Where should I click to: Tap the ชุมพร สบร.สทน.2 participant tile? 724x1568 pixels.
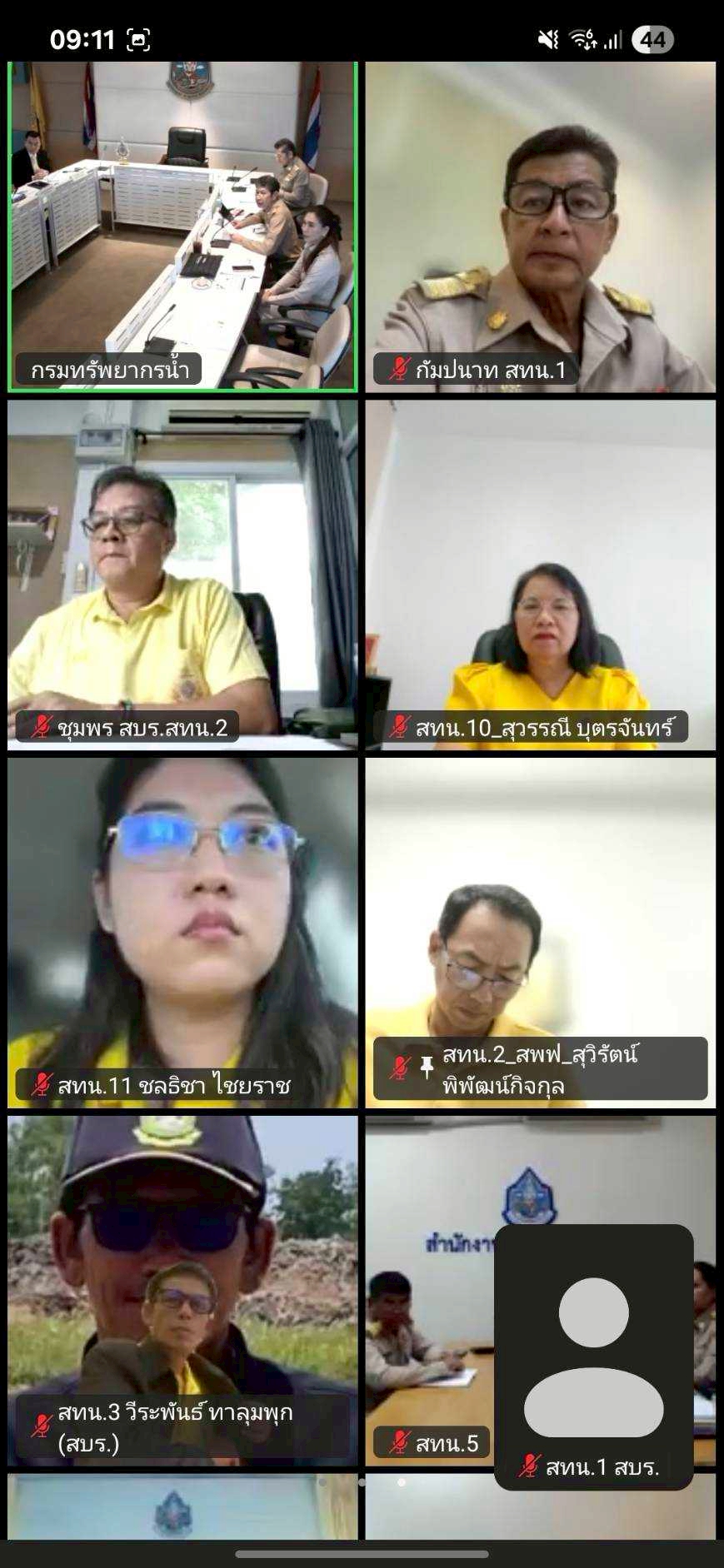click(x=182, y=575)
